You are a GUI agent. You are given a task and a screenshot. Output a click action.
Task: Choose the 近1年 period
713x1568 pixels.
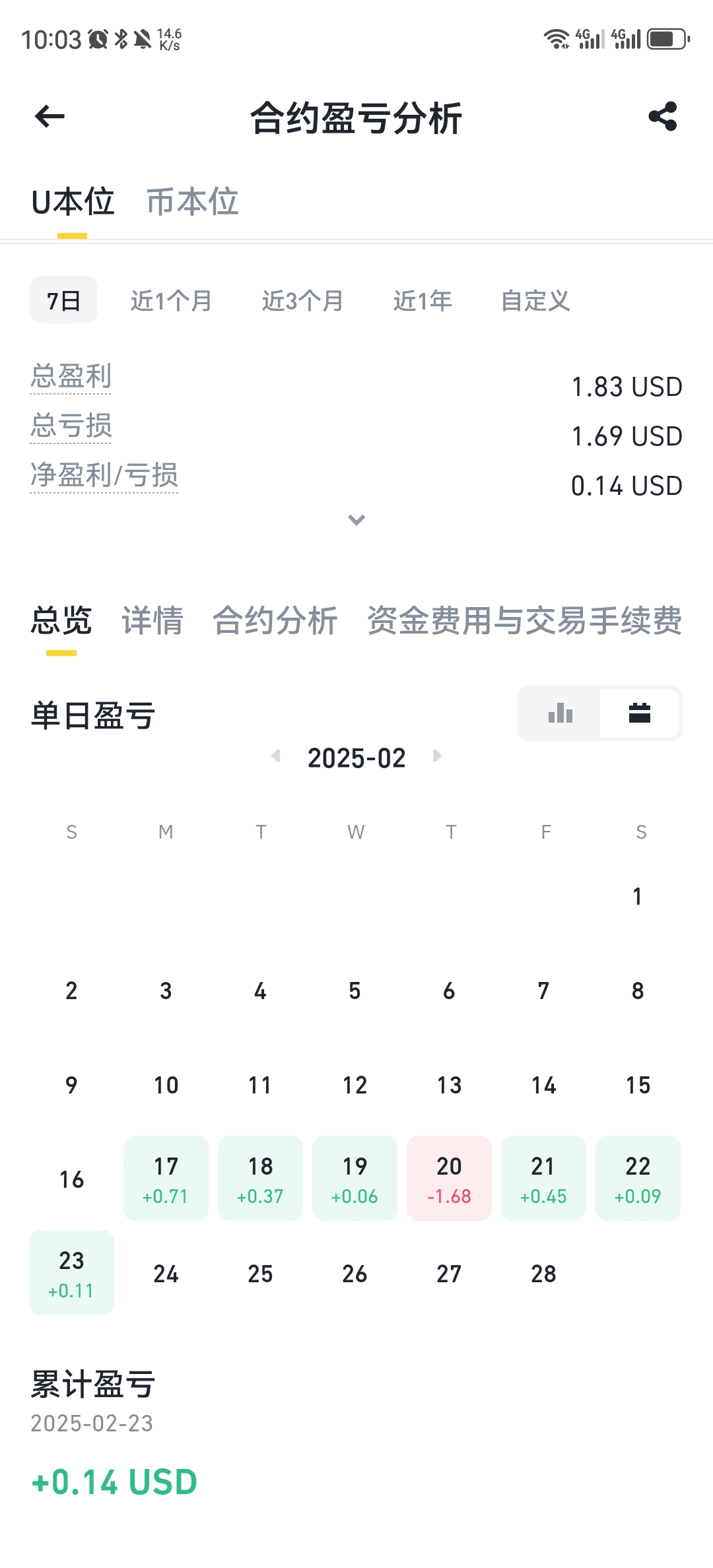click(x=423, y=300)
